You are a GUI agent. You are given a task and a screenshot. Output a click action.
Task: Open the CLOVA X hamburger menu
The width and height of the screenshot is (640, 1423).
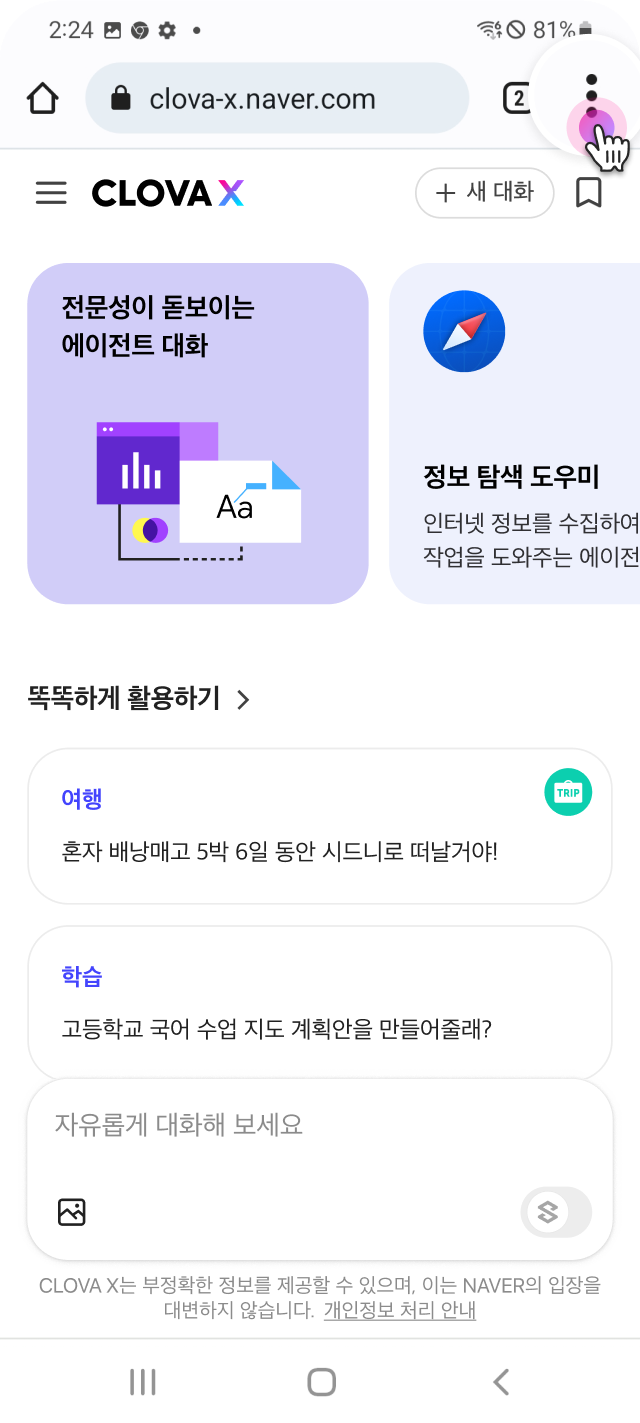(51, 193)
